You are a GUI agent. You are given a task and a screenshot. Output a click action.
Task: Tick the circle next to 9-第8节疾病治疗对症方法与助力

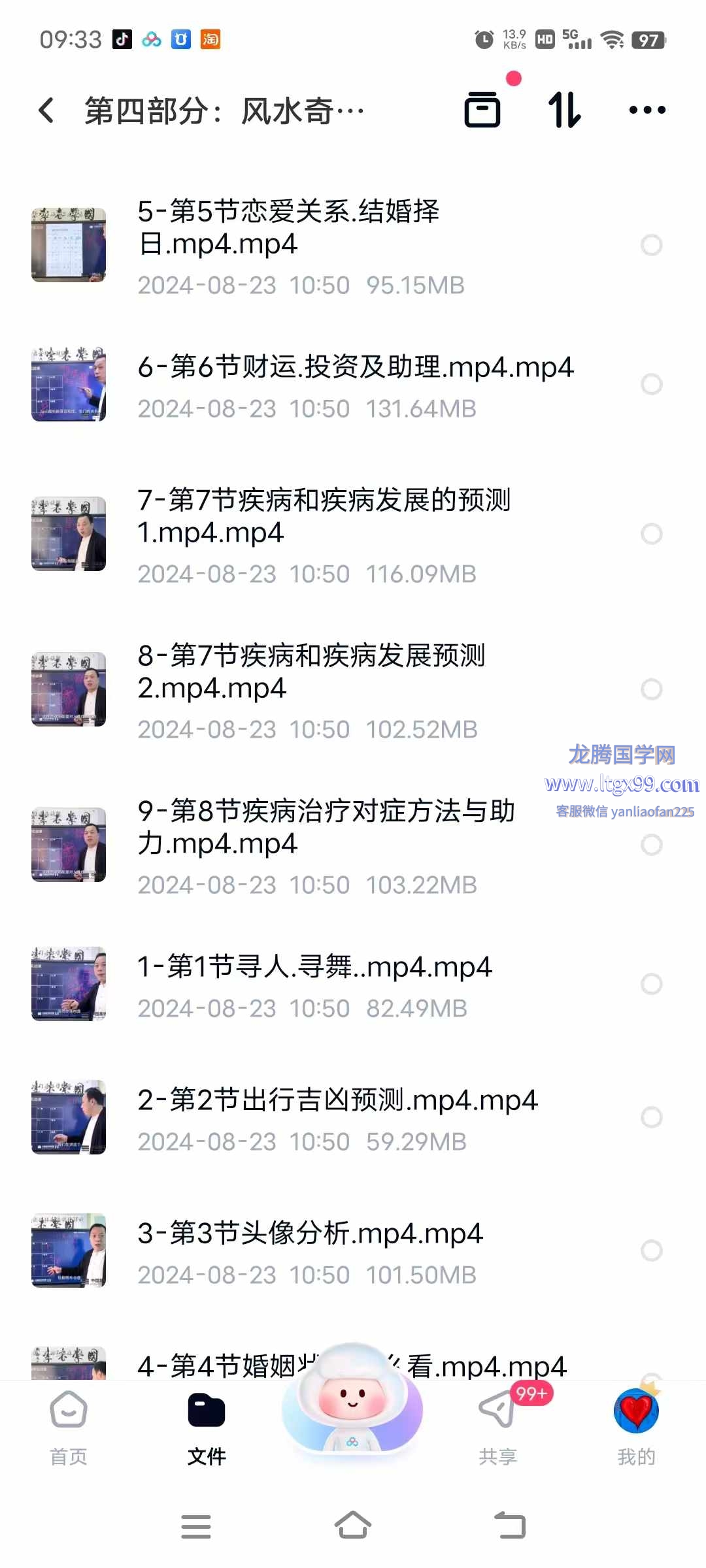pos(651,845)
